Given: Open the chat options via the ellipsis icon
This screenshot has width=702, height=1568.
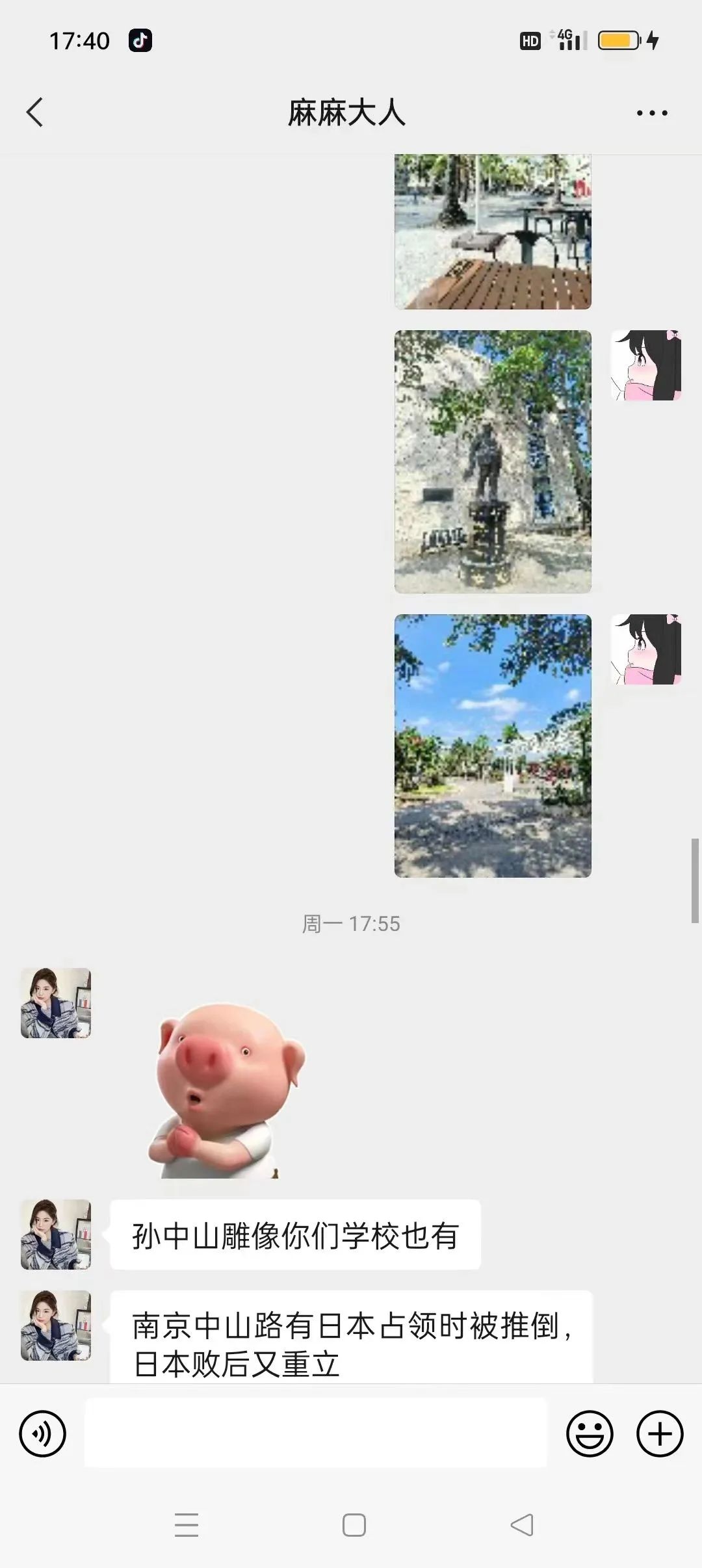Looking at the screenshot, I should (x=653, y=112).
